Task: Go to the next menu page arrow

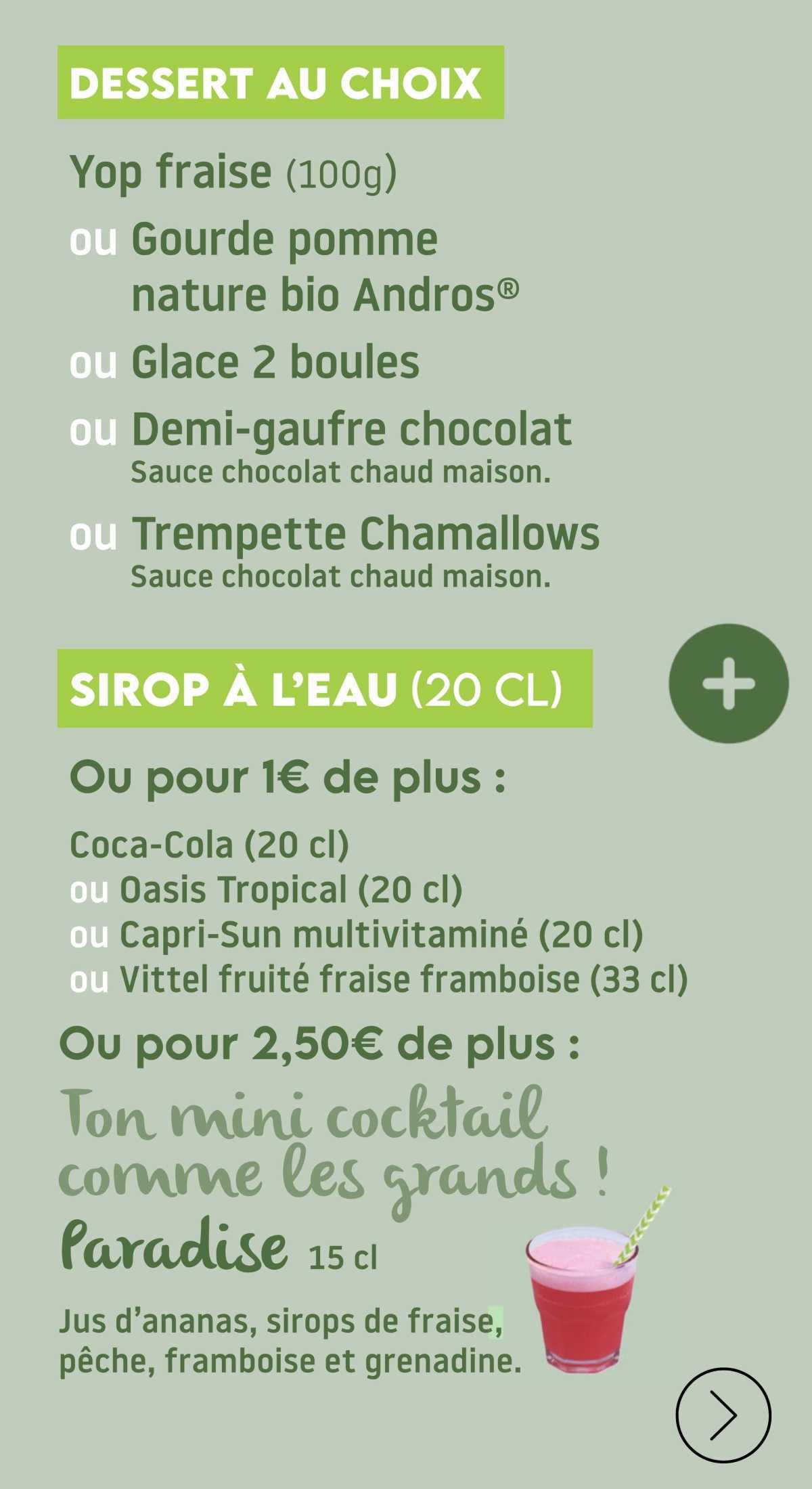Action: (x=723, y=1415)
